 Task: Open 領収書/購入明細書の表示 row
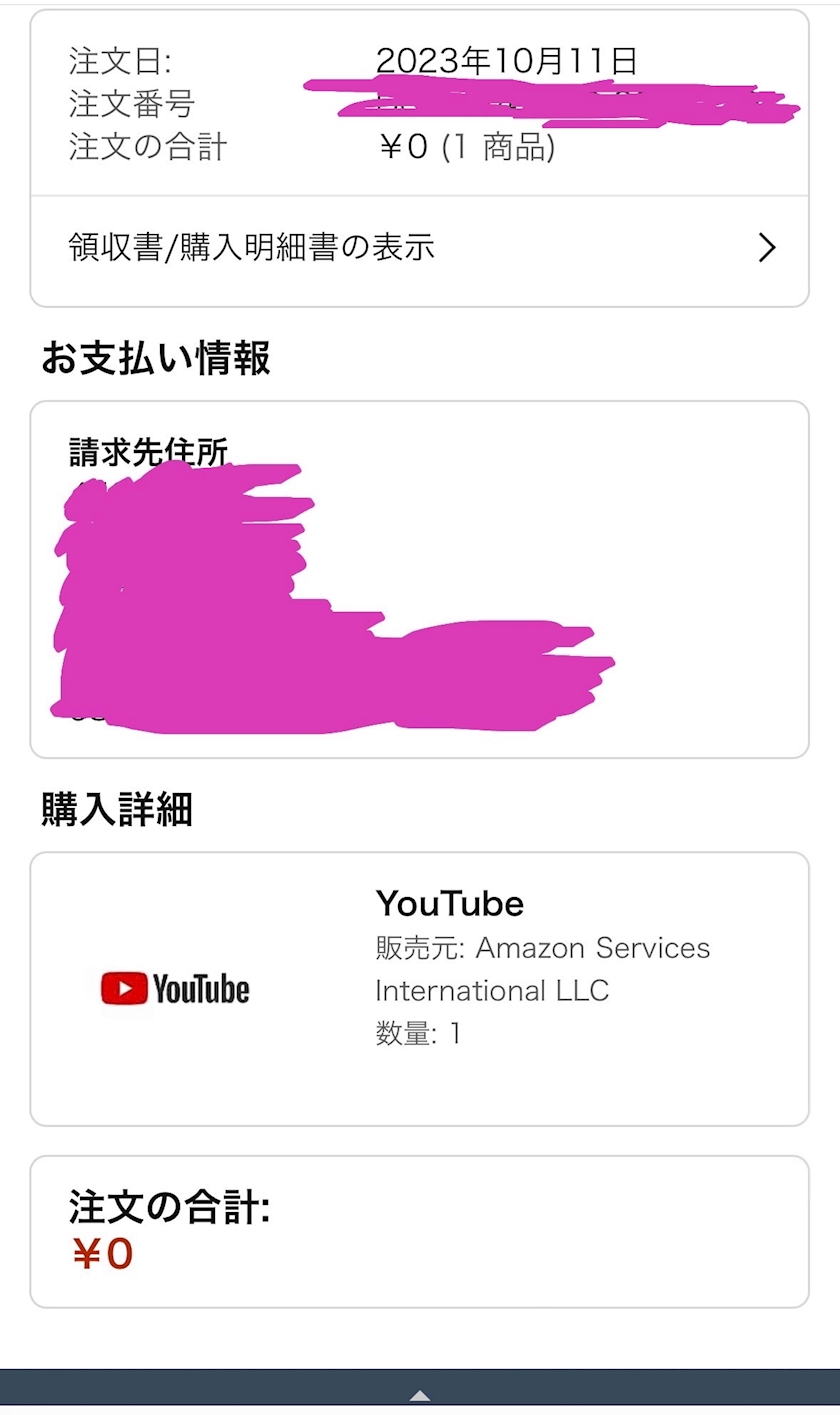click(x=419, y=250)
